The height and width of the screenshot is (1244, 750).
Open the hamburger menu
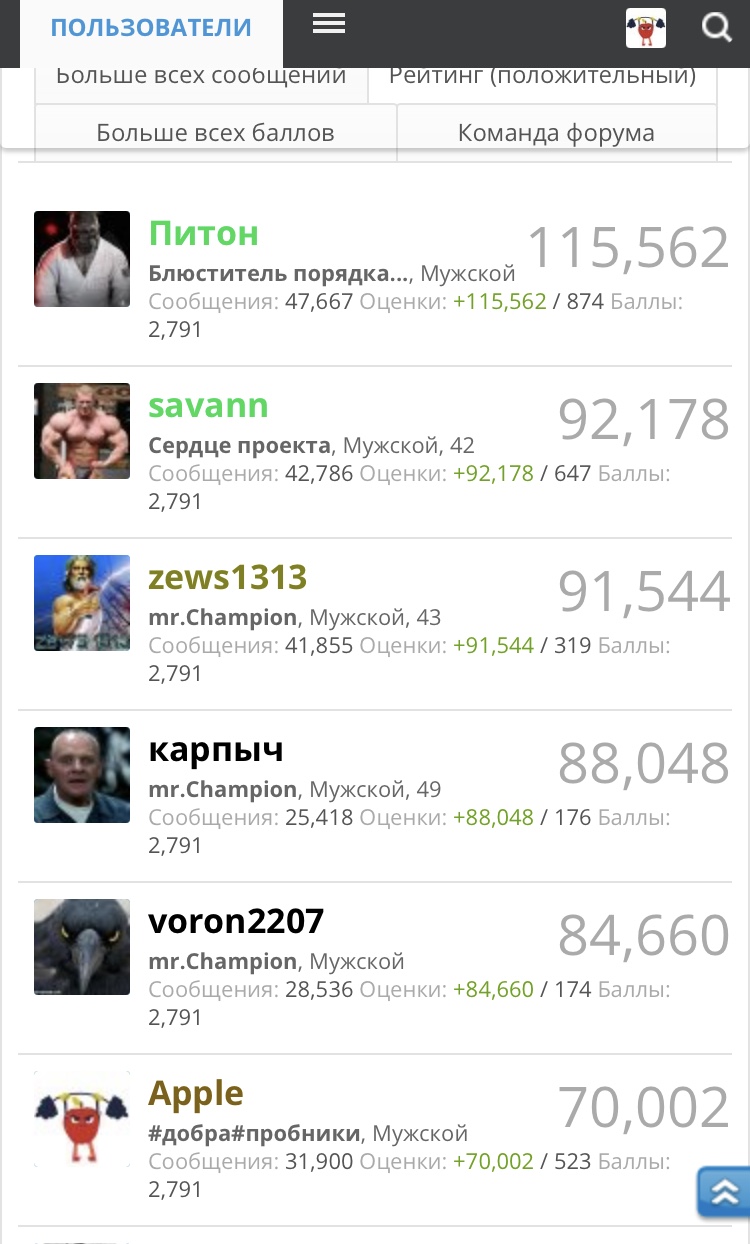[328, 25]
